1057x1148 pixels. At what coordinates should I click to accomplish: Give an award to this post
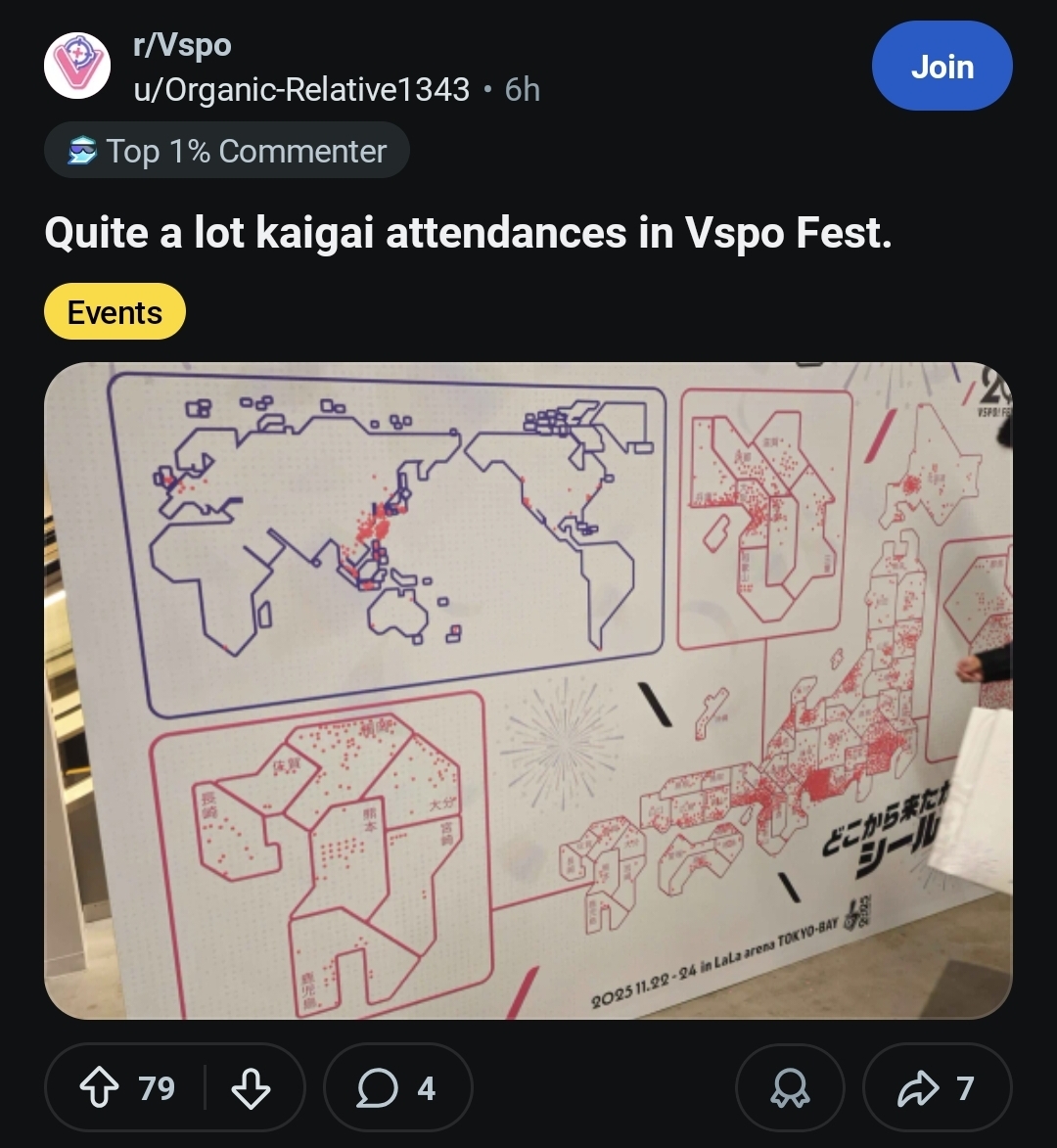pos(790,1088)
